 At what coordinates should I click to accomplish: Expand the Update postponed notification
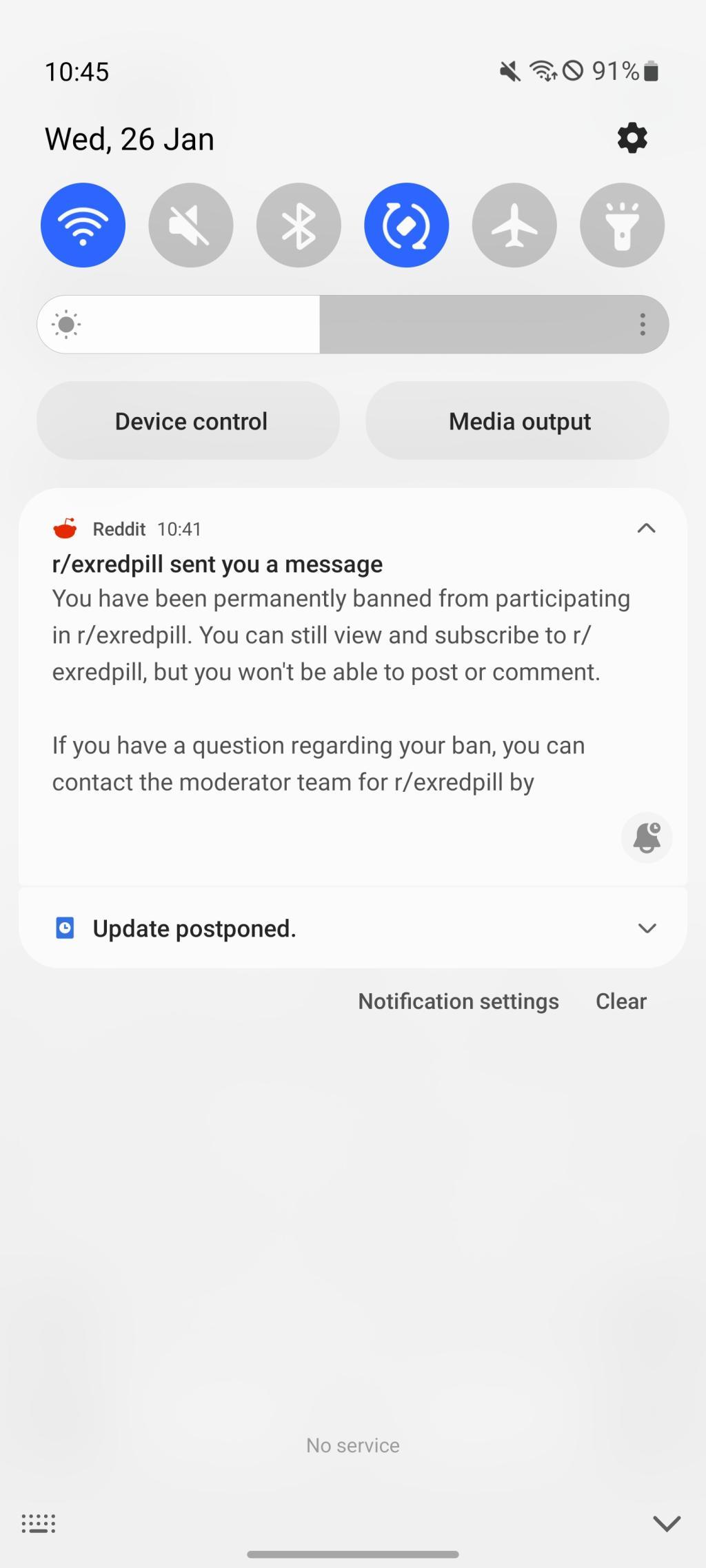click(646, 928)
